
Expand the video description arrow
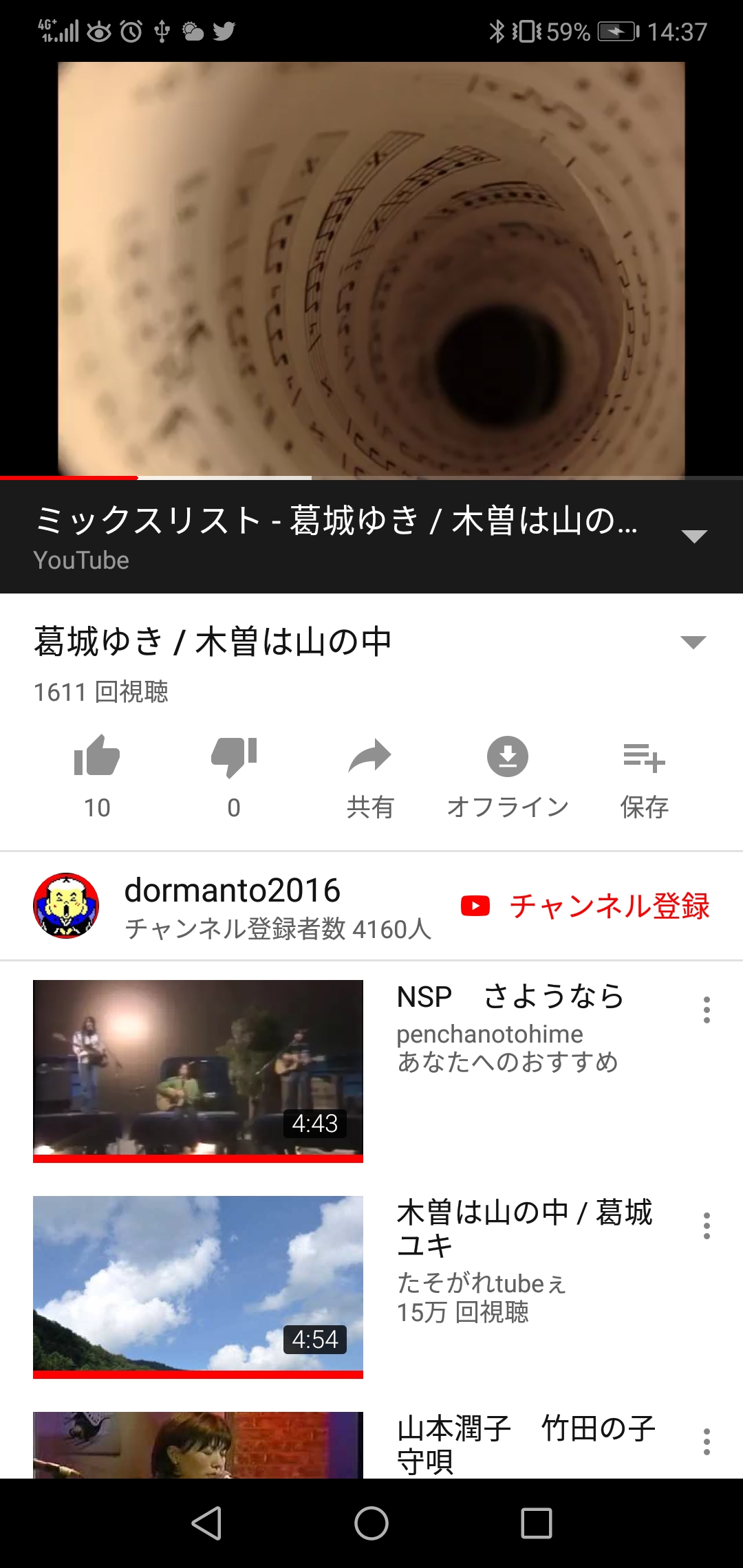click(x=693, y=642)
